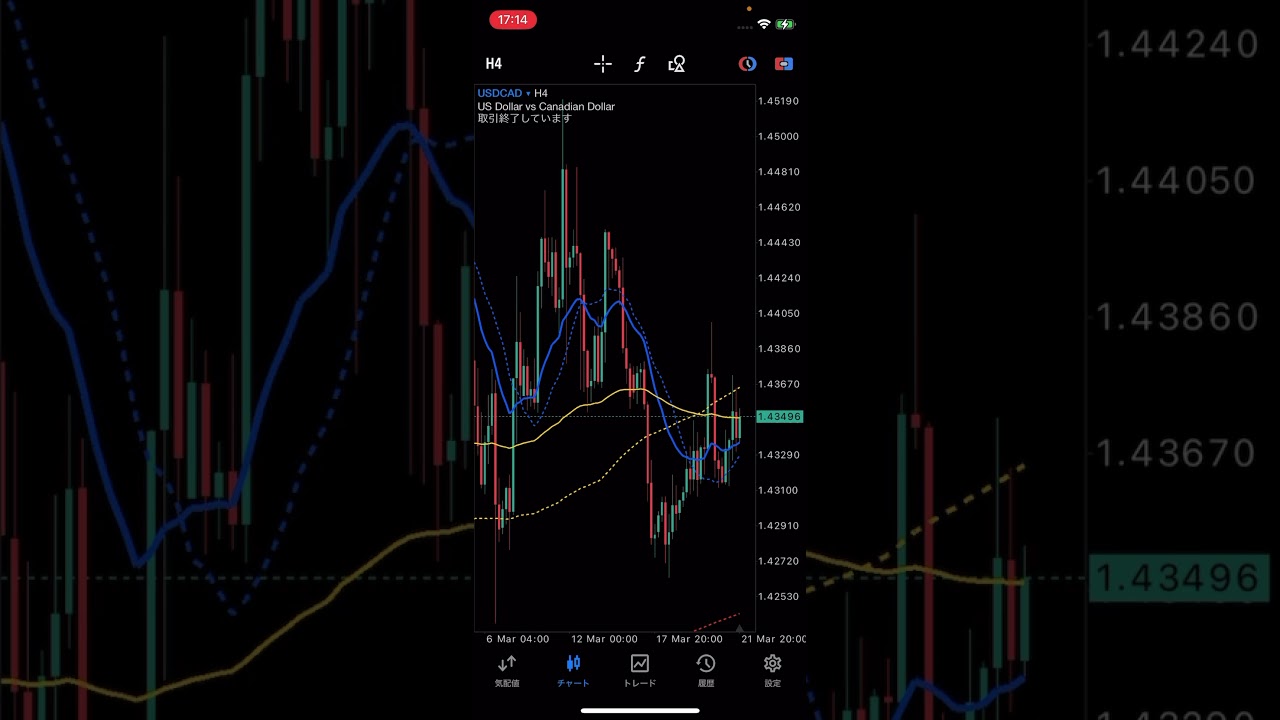Screen dimensions: 1280x720
Task: Open the drawing objects tool
Action: coord(677,64)
